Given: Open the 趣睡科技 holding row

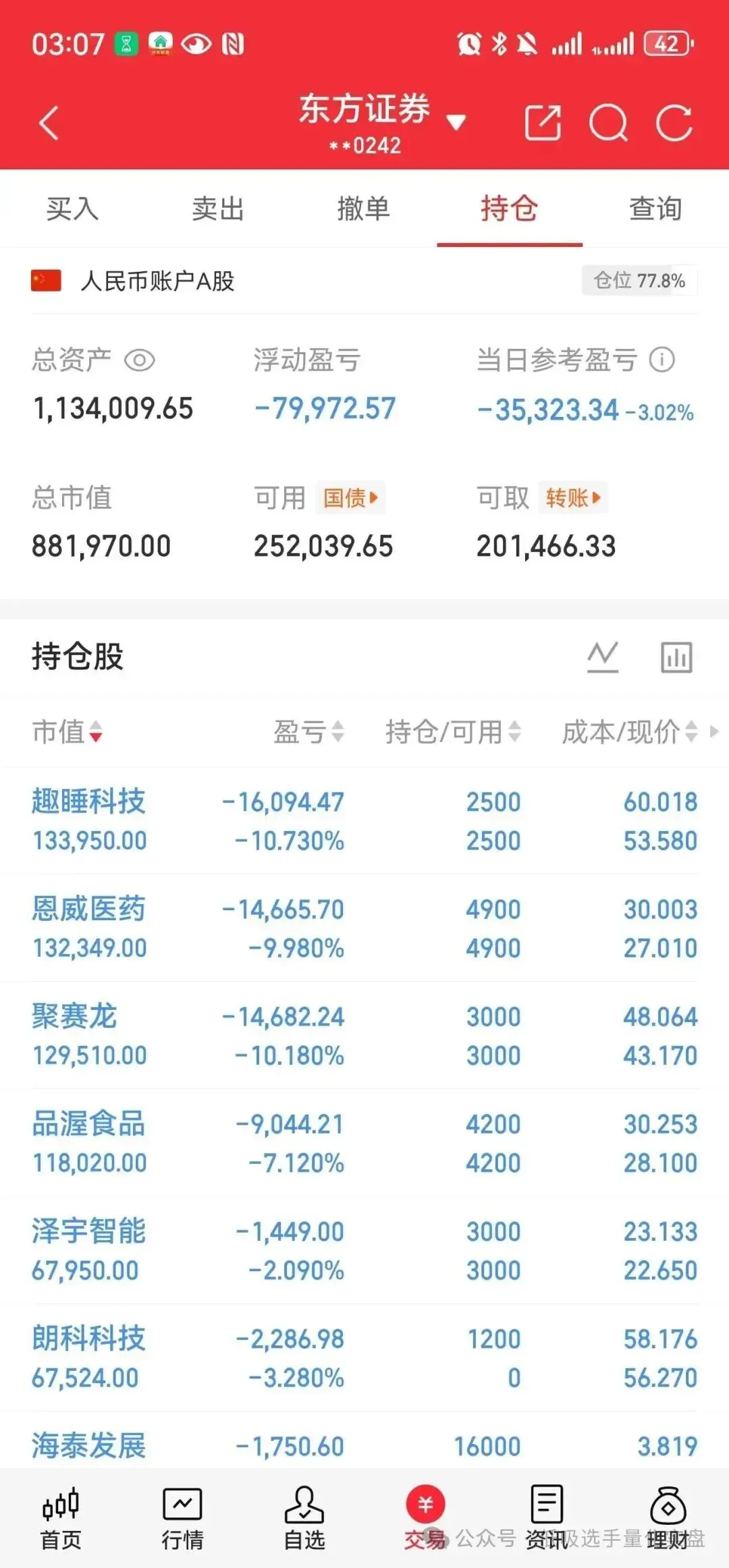Looking at the screenshot, I should tap(364, 820).
